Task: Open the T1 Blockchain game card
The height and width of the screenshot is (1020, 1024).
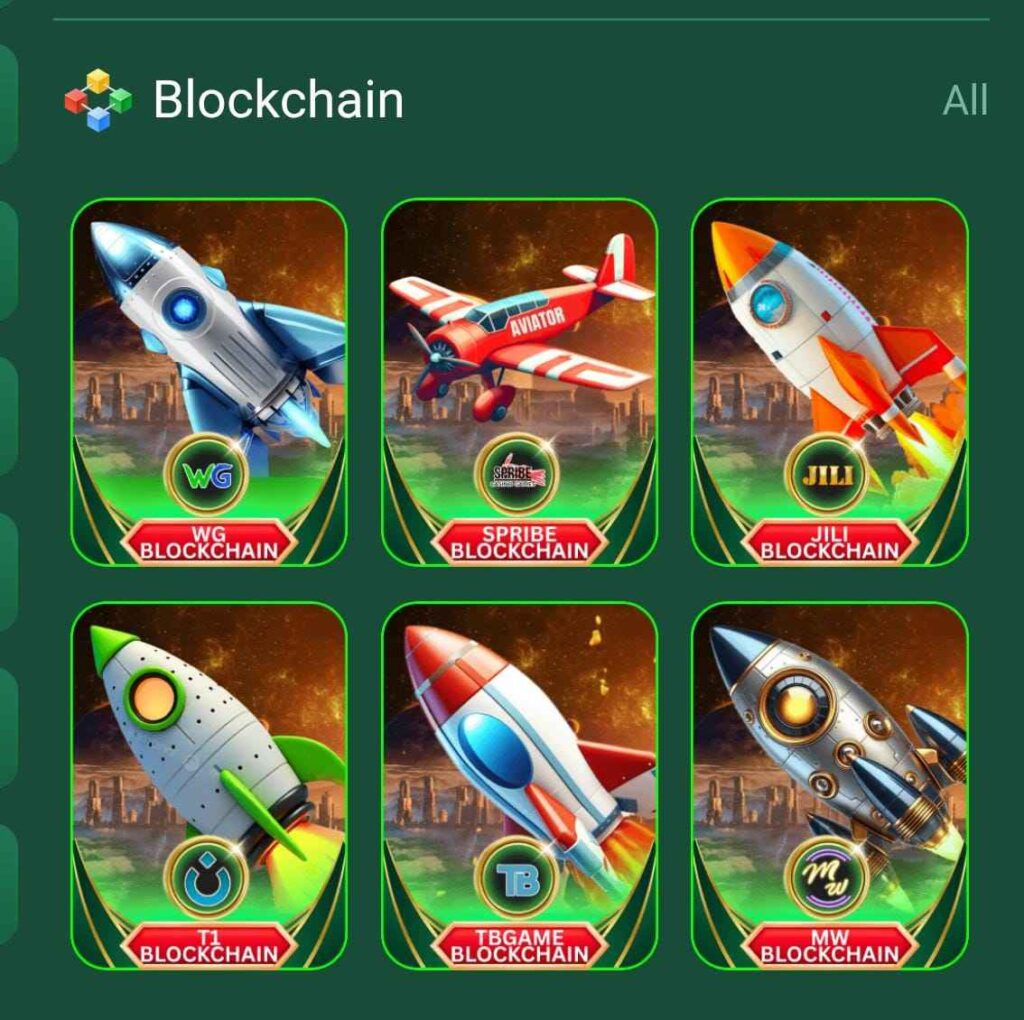Action: pyautogui.click(x=209, y=785)
